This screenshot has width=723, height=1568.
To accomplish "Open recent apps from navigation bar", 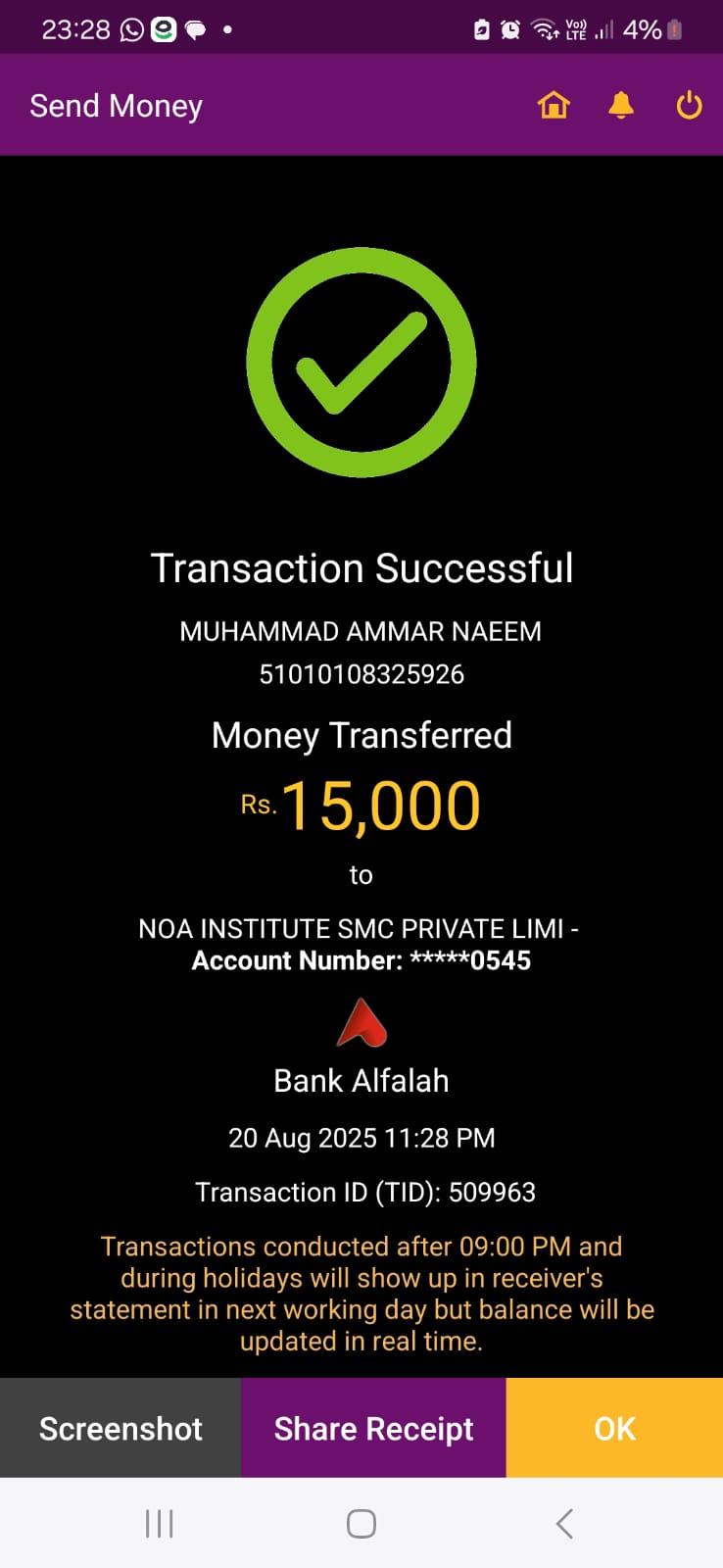I will pyautogui.click(x=159, y=1524).
